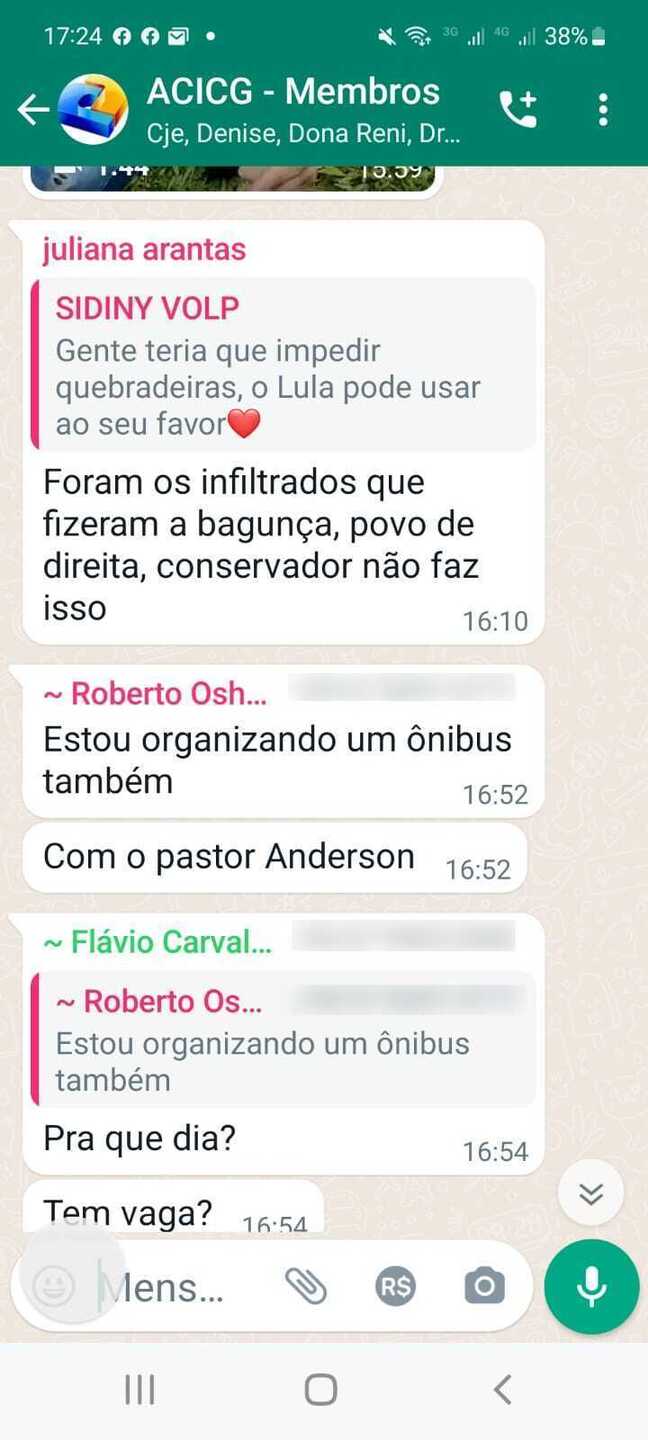Screen dimensions: 648x1440
Task: Open the overflow menu
Action: click(x=603, y=110)
